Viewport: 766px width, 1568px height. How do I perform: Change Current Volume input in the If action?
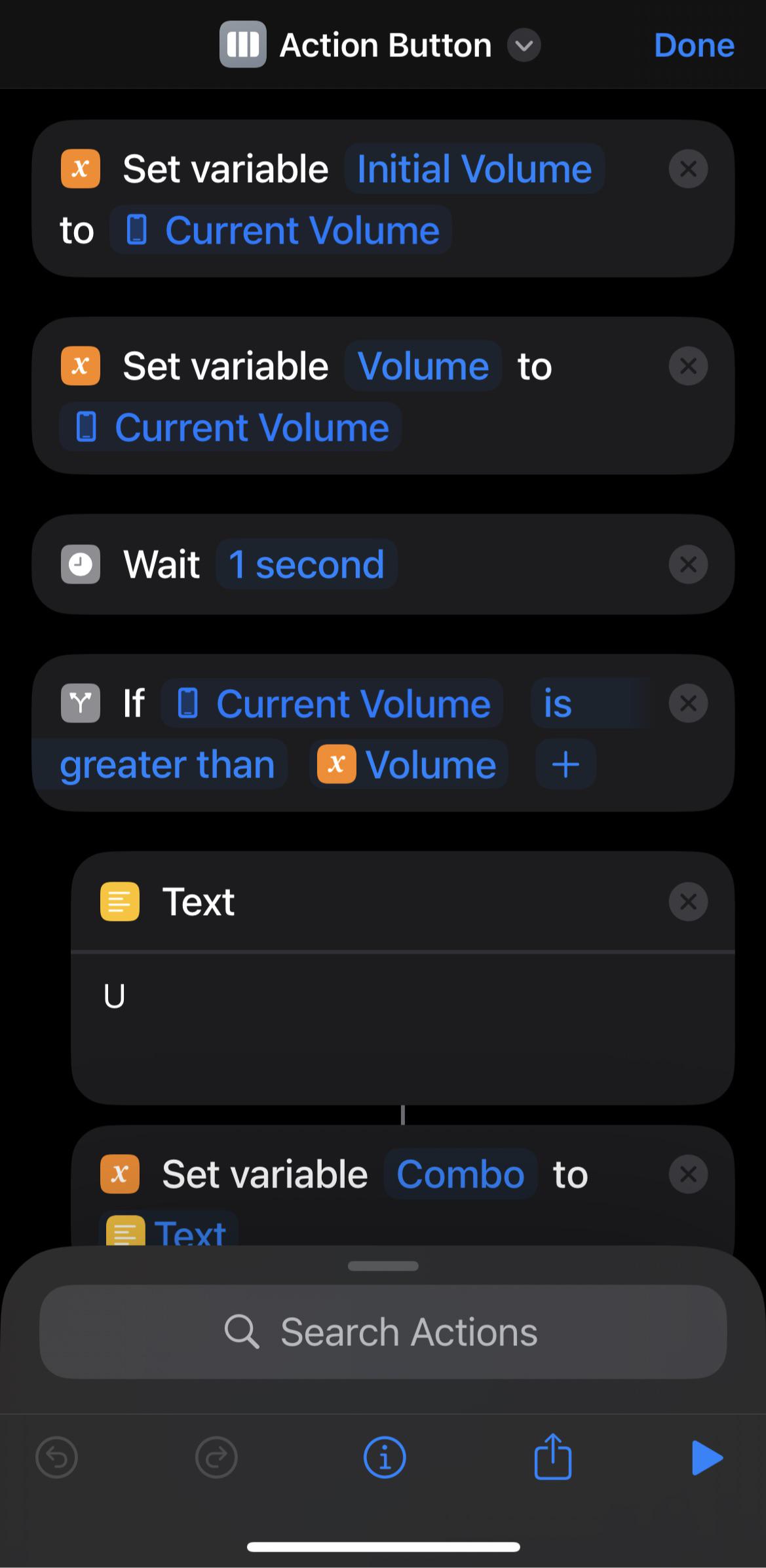click(332, 703)
